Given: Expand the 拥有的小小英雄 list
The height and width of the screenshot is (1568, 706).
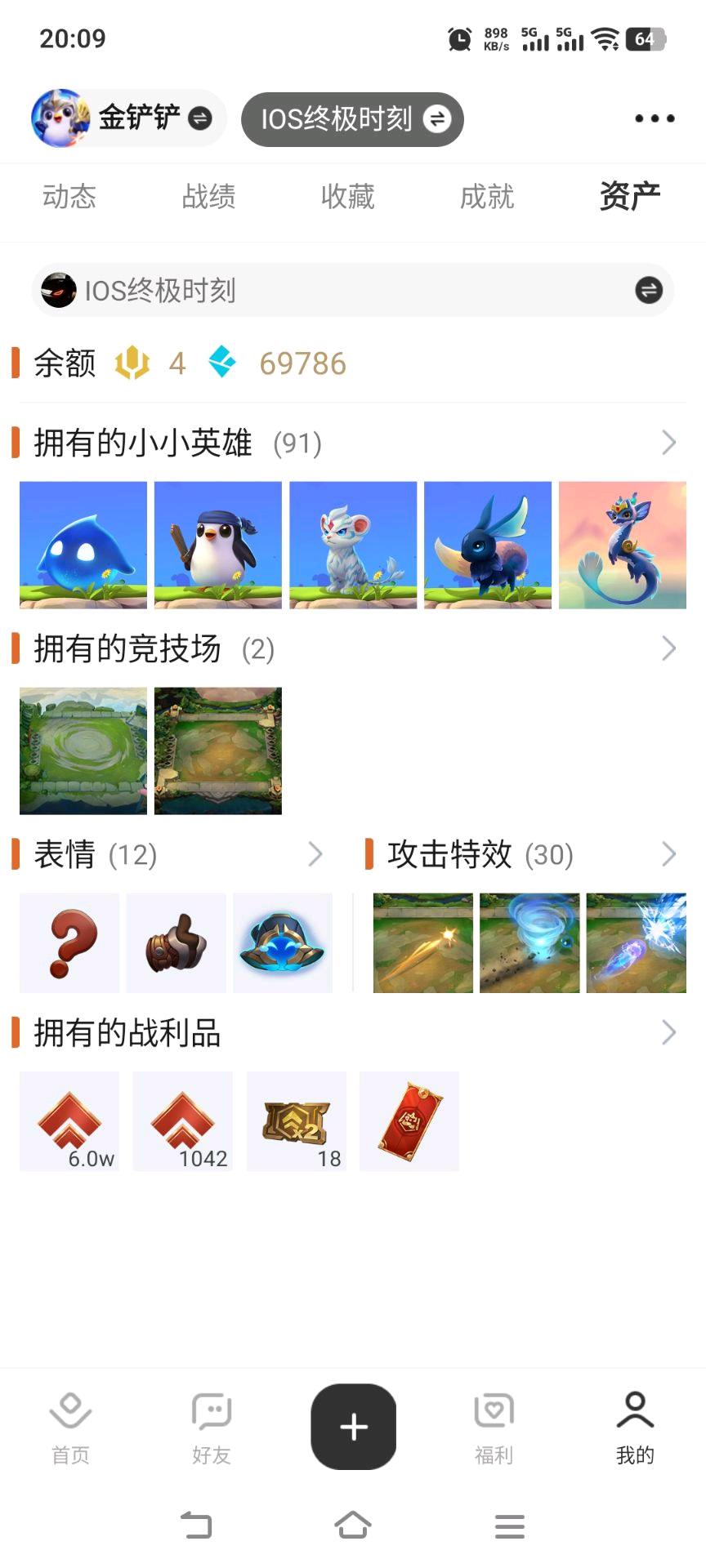Looking at the screenshot, I should (668, 443).
